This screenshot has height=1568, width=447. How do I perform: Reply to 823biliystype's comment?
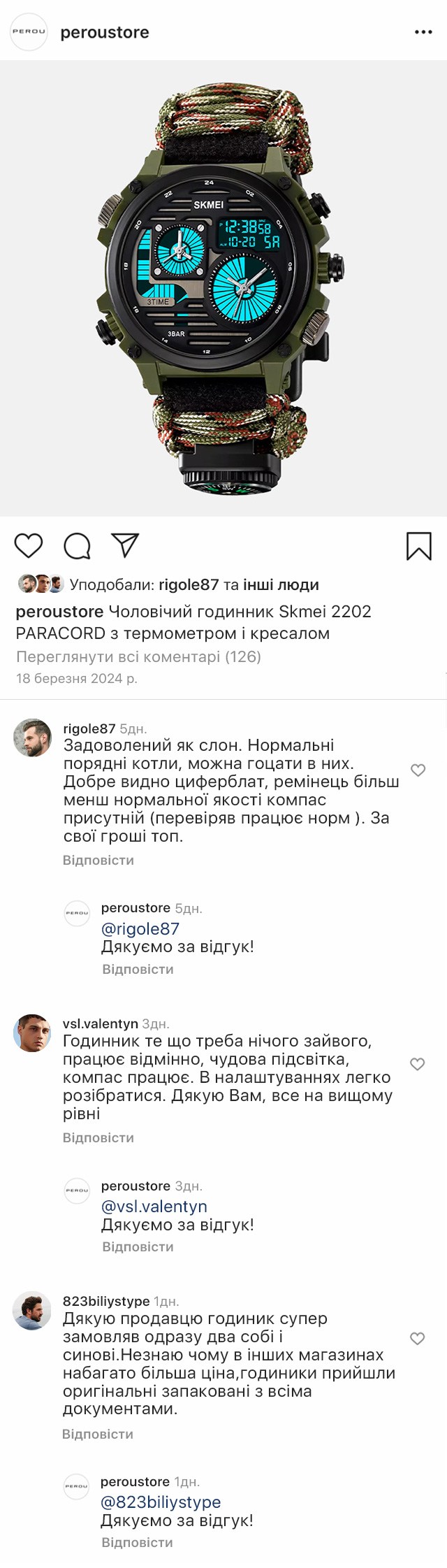pyautogui.click(x=98, y=1434)
